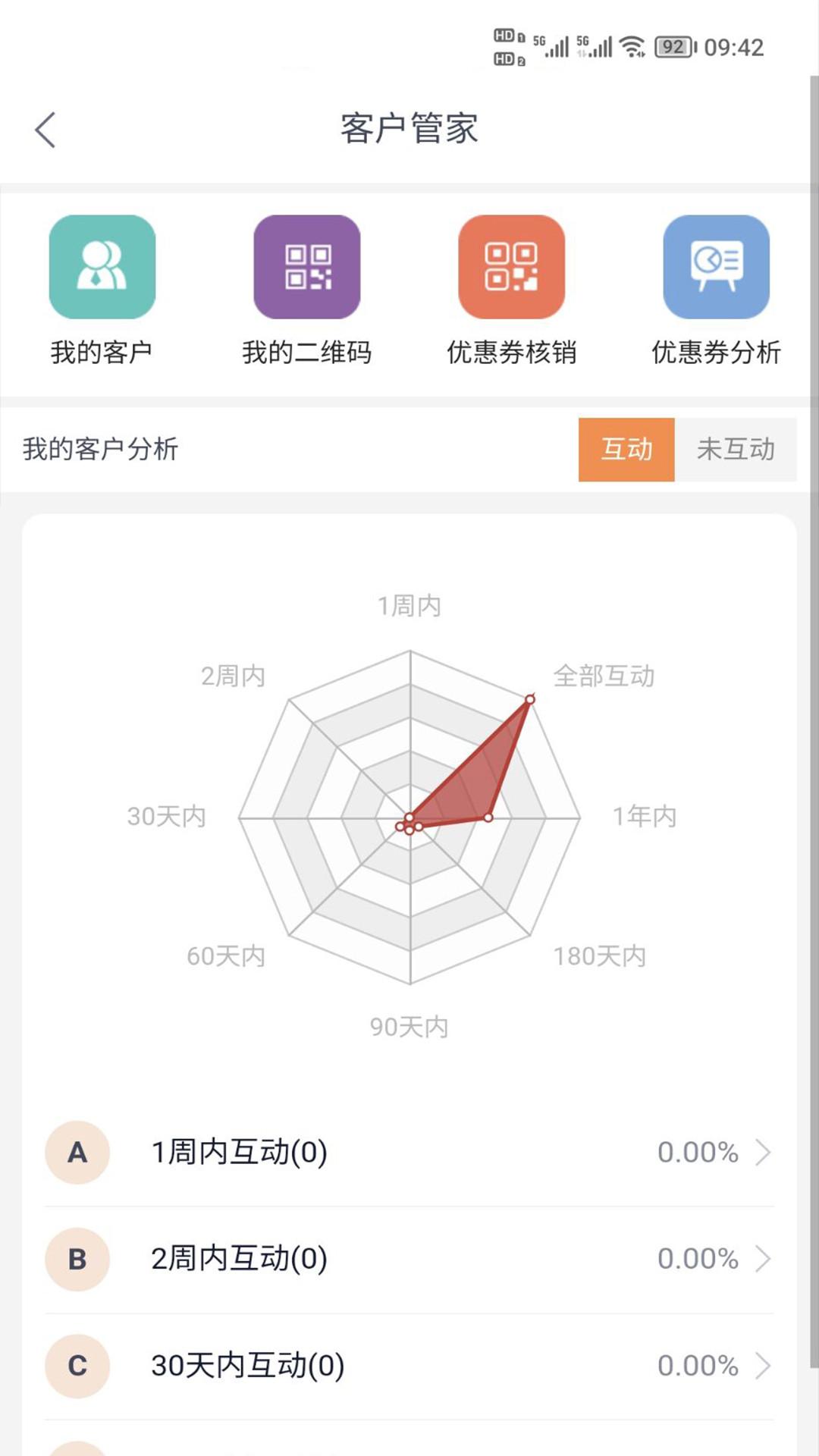Viewport: 819px width, 1456px height.
Task: Open 我的二维码 QR code icon
Action: click(307, 267)
